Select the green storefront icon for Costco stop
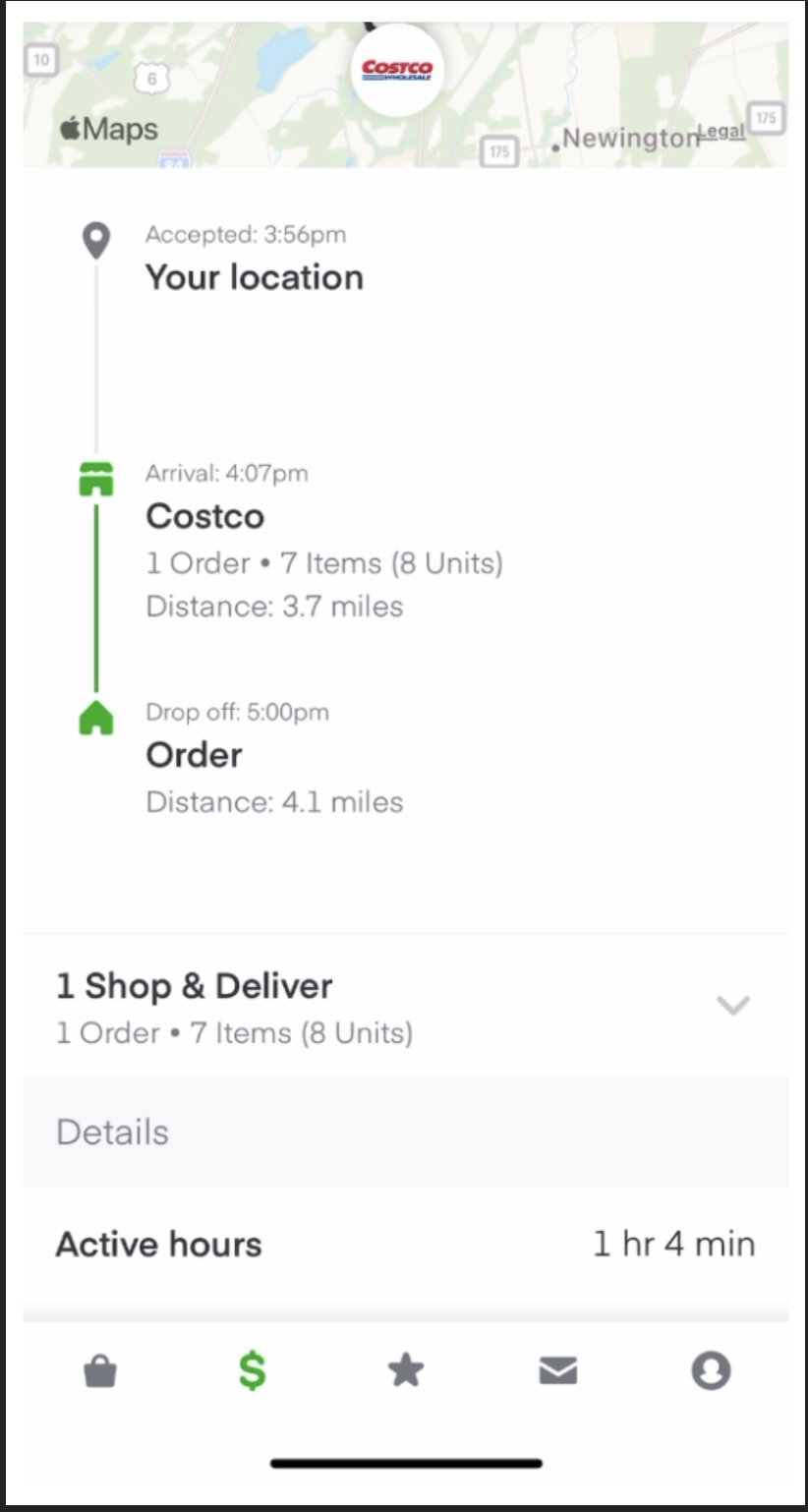The height and width of the screenshot is (1512, 808). tap(95, 479)
